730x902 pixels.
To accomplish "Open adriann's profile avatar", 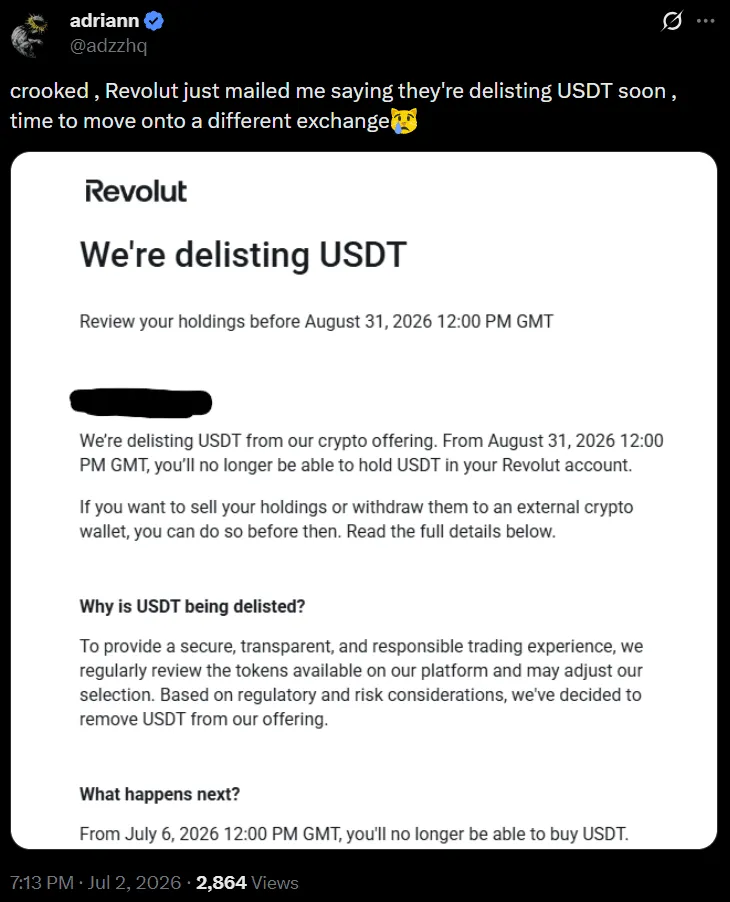I will pos(31,35).
